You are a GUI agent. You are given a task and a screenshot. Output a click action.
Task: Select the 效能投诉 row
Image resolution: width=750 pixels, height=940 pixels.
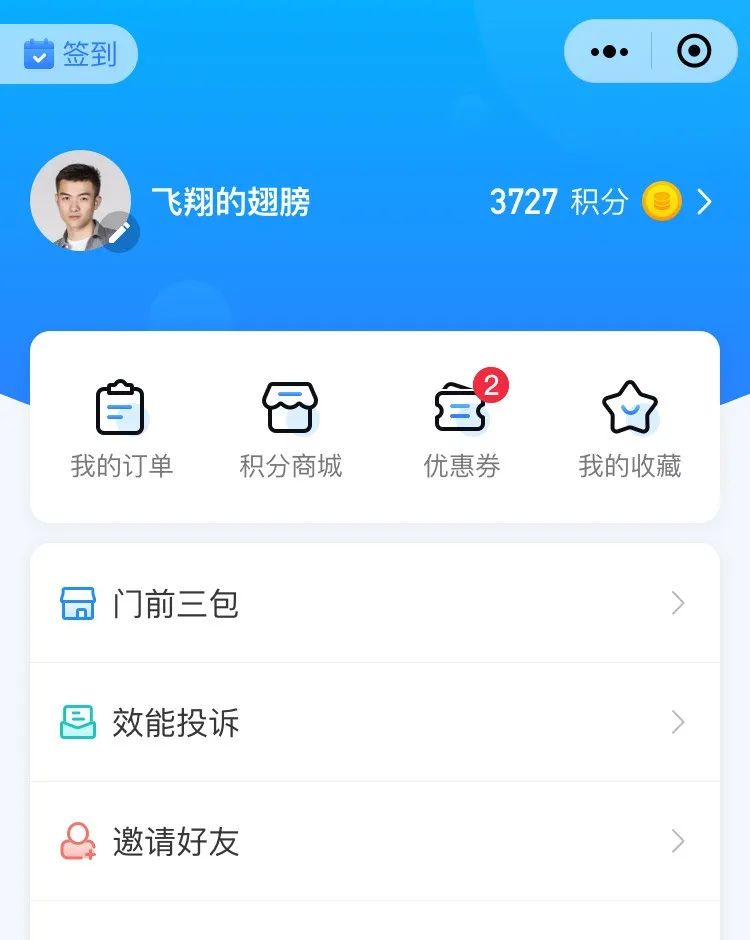375,722
